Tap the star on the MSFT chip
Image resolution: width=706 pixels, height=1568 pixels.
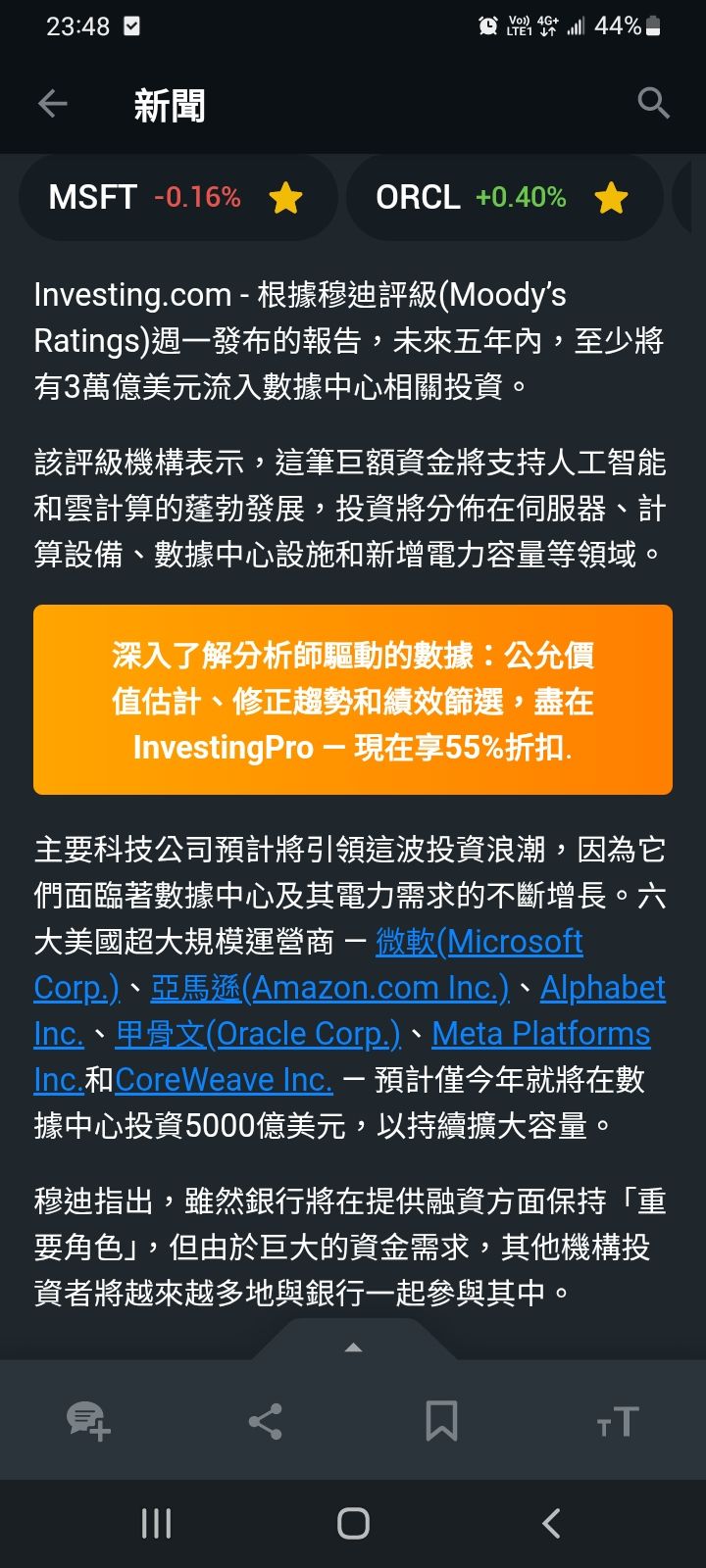click(285, 198)
